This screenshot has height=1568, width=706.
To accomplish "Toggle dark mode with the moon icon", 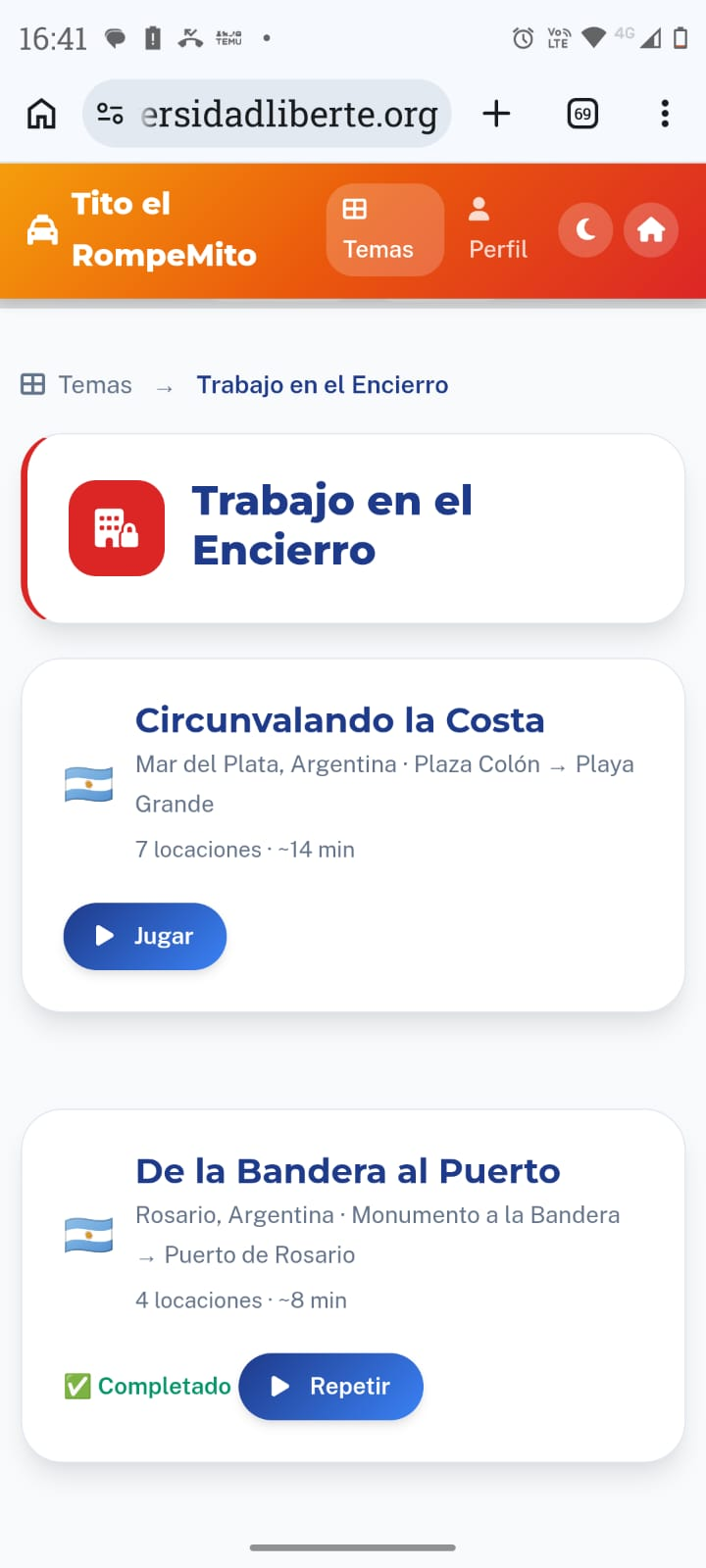I will pyautogui.click(x=585, y=230).
